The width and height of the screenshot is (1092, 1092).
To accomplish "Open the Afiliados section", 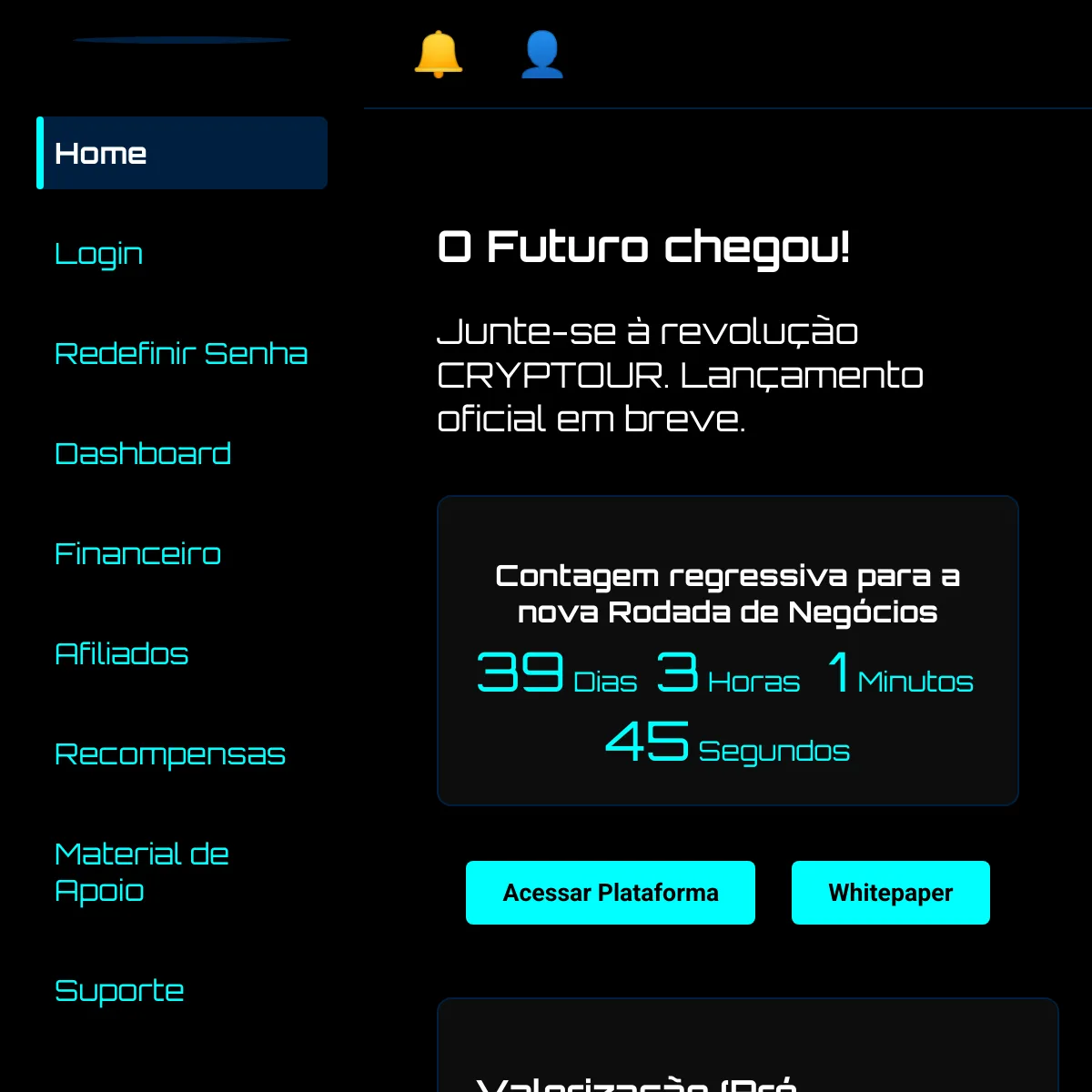I will tap(122, 653).
